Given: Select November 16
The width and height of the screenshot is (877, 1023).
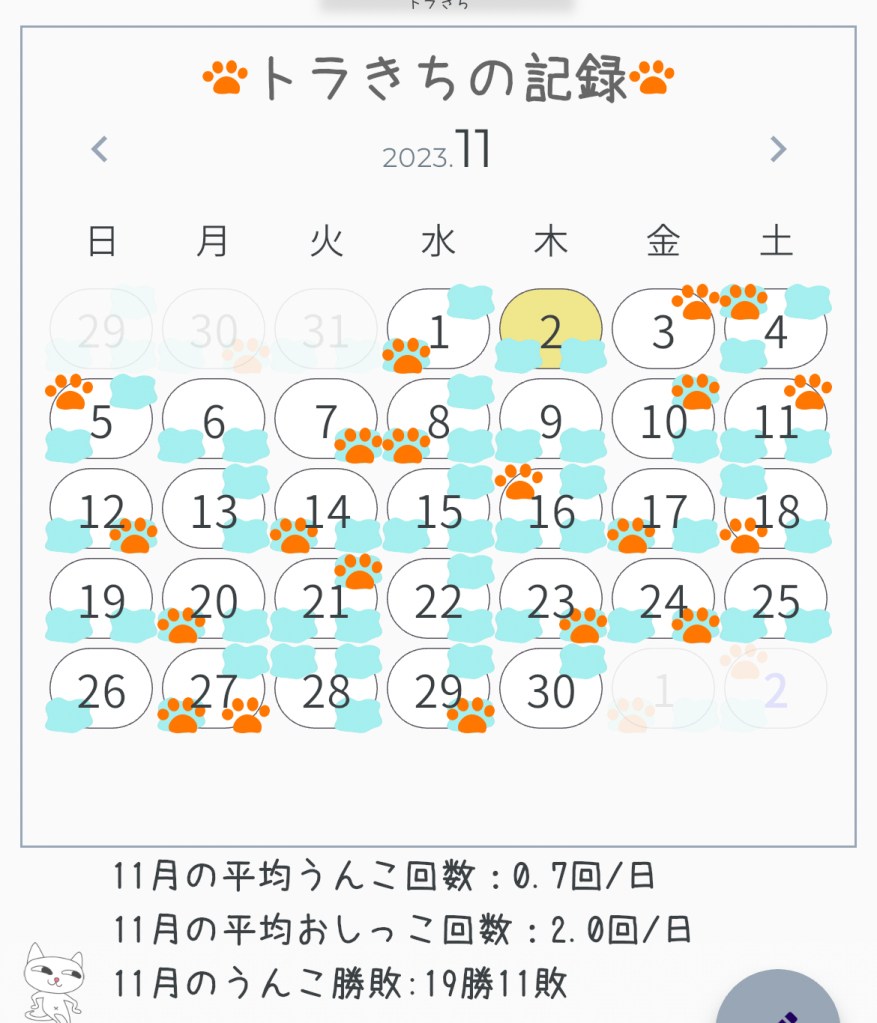Looking at the screenshot, I should point(551,511).
